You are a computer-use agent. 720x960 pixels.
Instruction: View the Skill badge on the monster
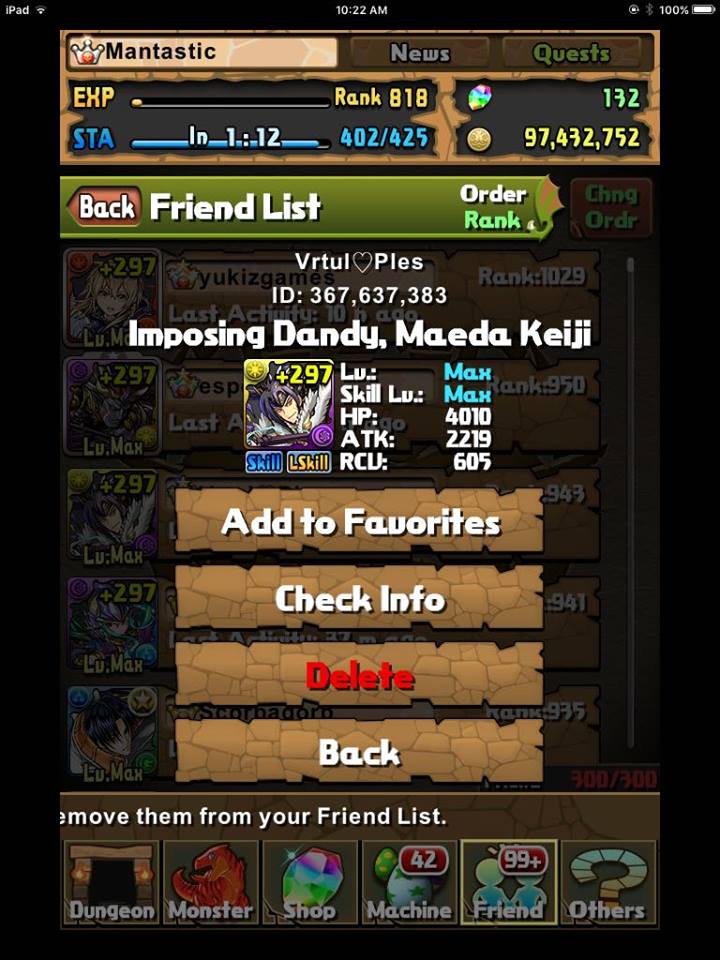[x=264, y=462]
